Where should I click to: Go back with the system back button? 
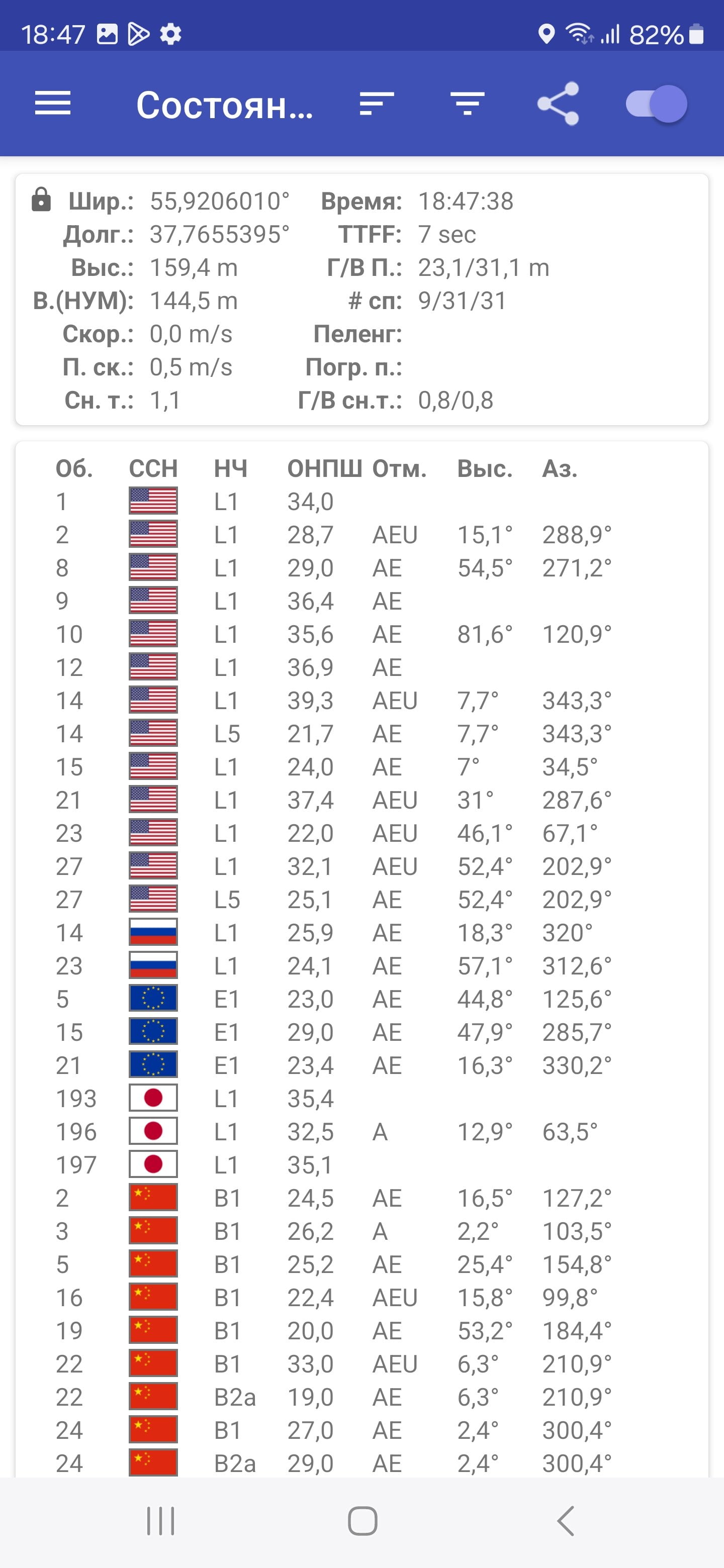(x=566, y=1521)
